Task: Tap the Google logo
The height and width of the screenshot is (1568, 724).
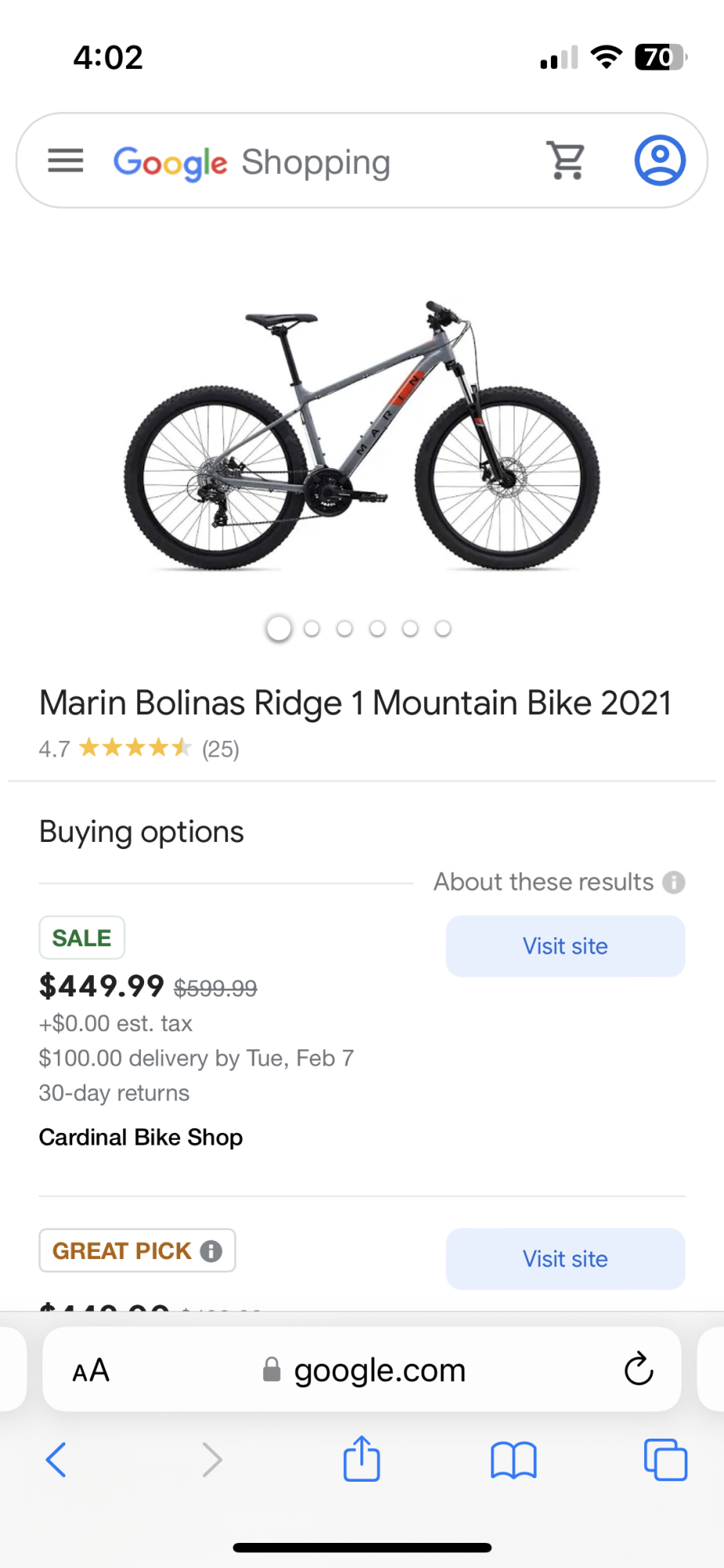Action: pos(170,162)
